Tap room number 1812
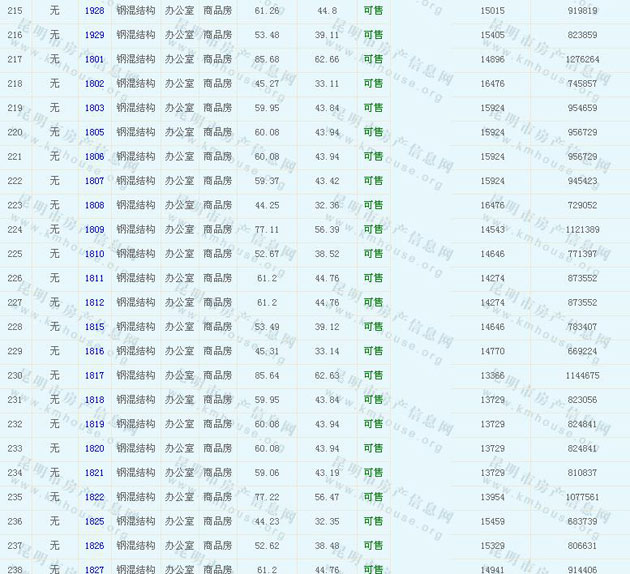This screenshot has width=630, height=574. pos(95,303)
